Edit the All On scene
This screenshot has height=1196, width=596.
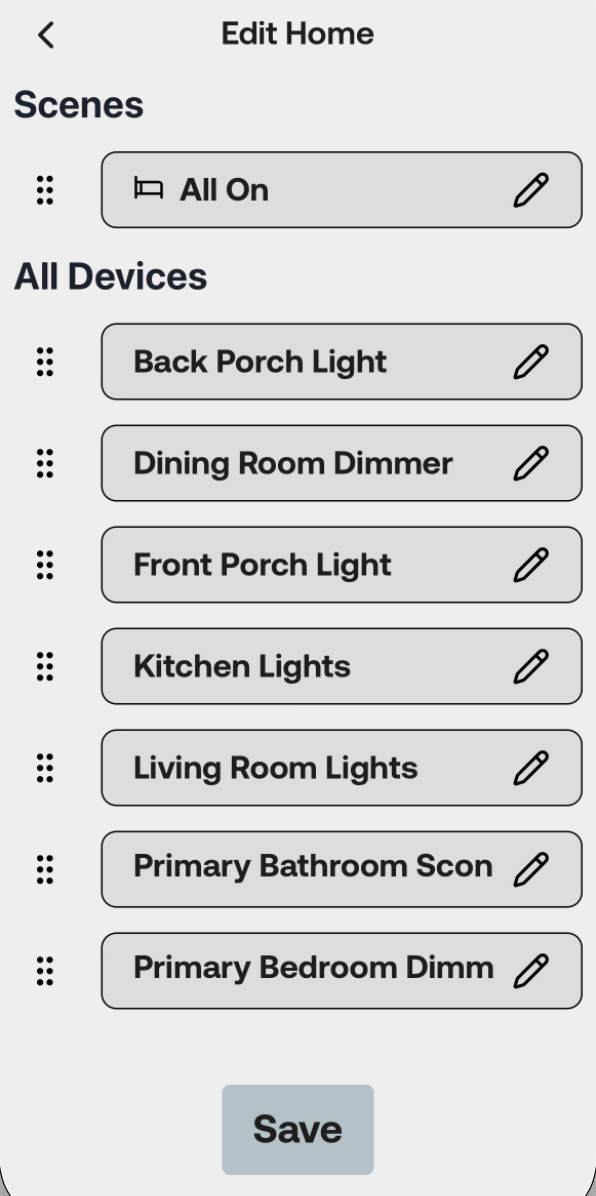point(531,190)
